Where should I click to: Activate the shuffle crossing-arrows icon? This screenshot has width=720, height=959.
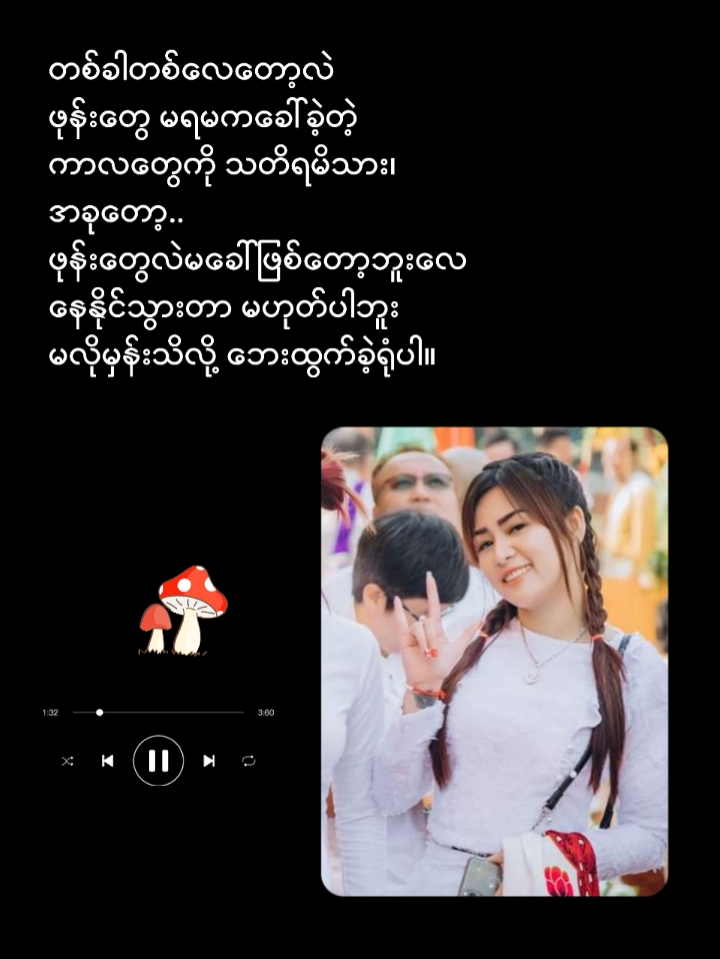click(x=66, y=760)
